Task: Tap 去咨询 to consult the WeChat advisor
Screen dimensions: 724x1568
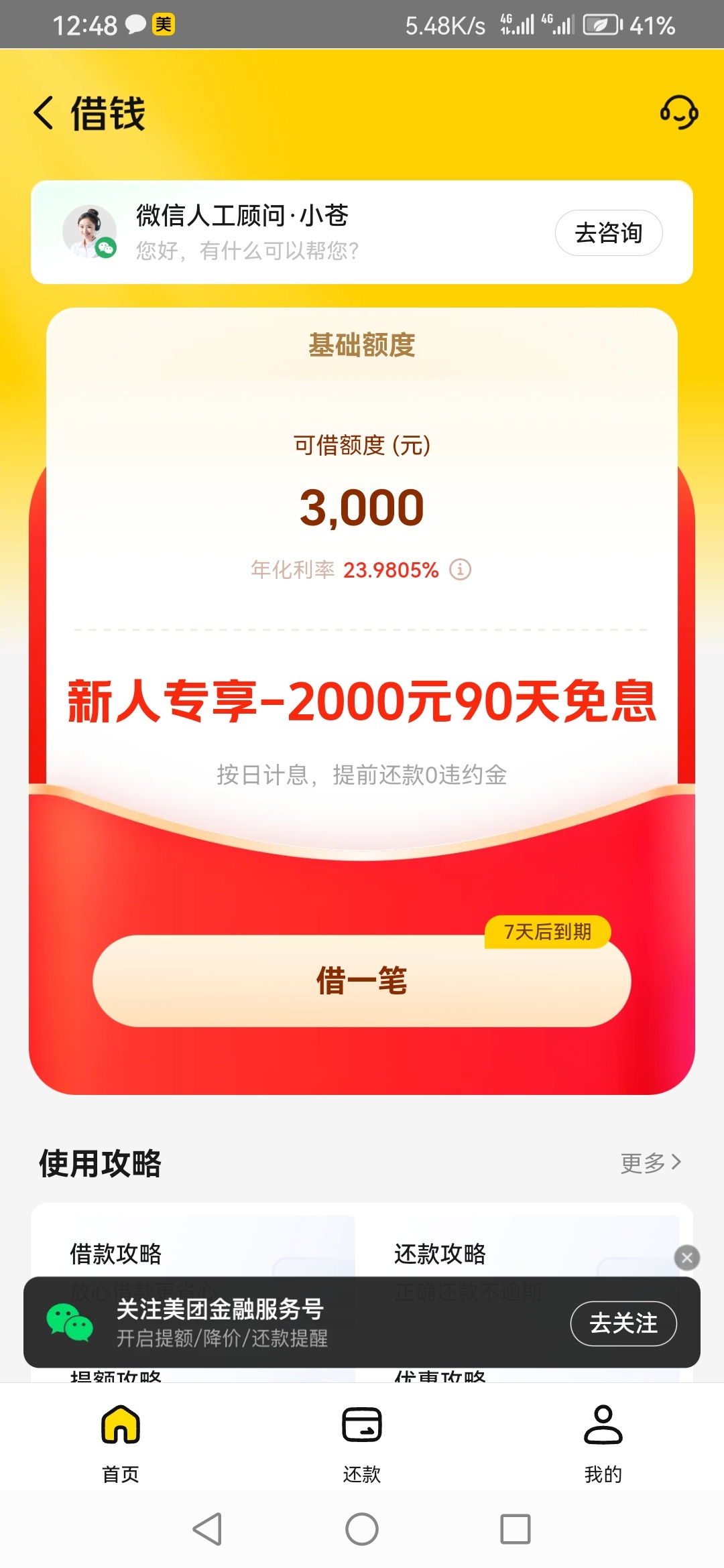Action: pos(608,233)
